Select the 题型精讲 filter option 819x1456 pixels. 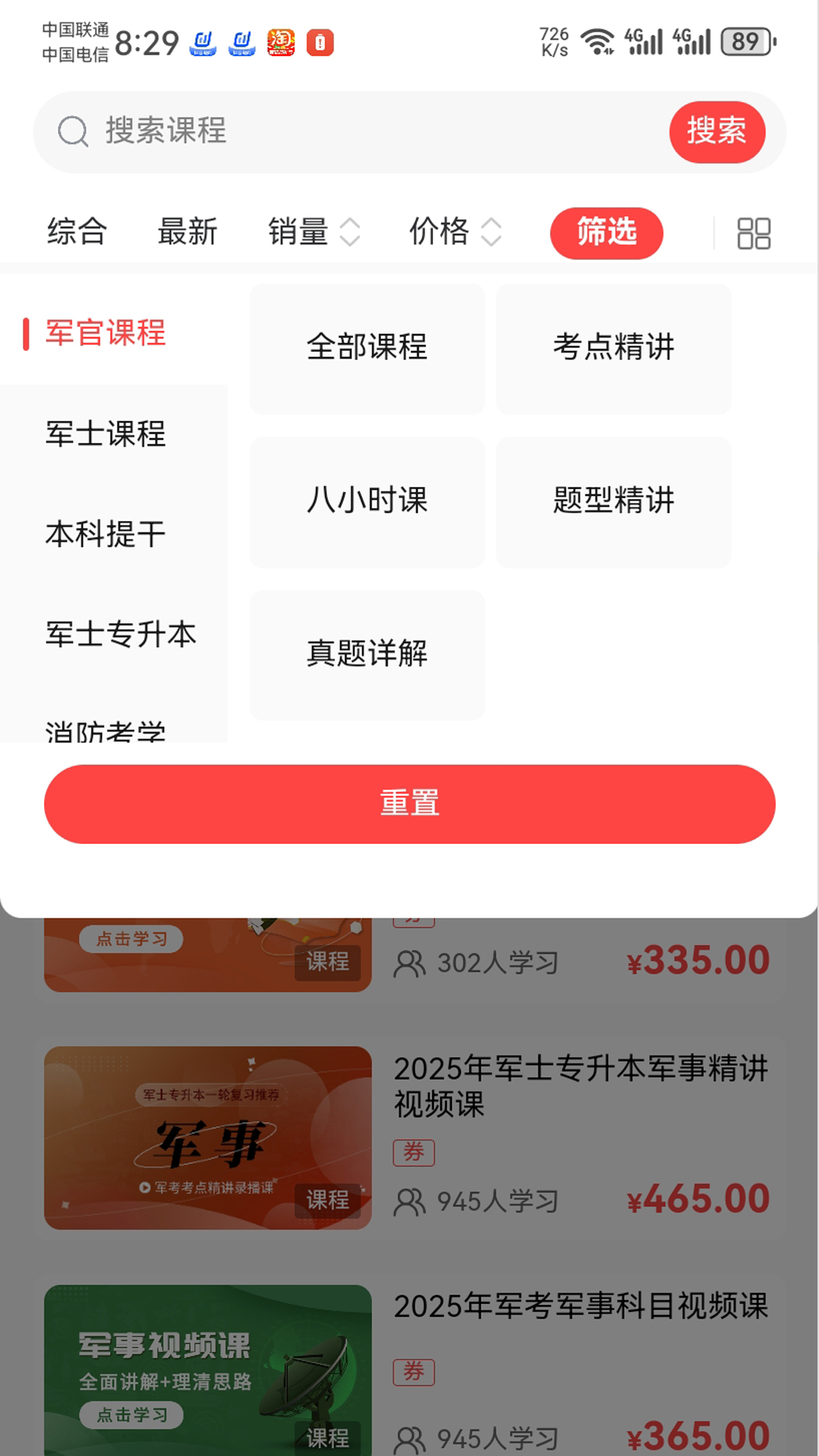point(613,501)
